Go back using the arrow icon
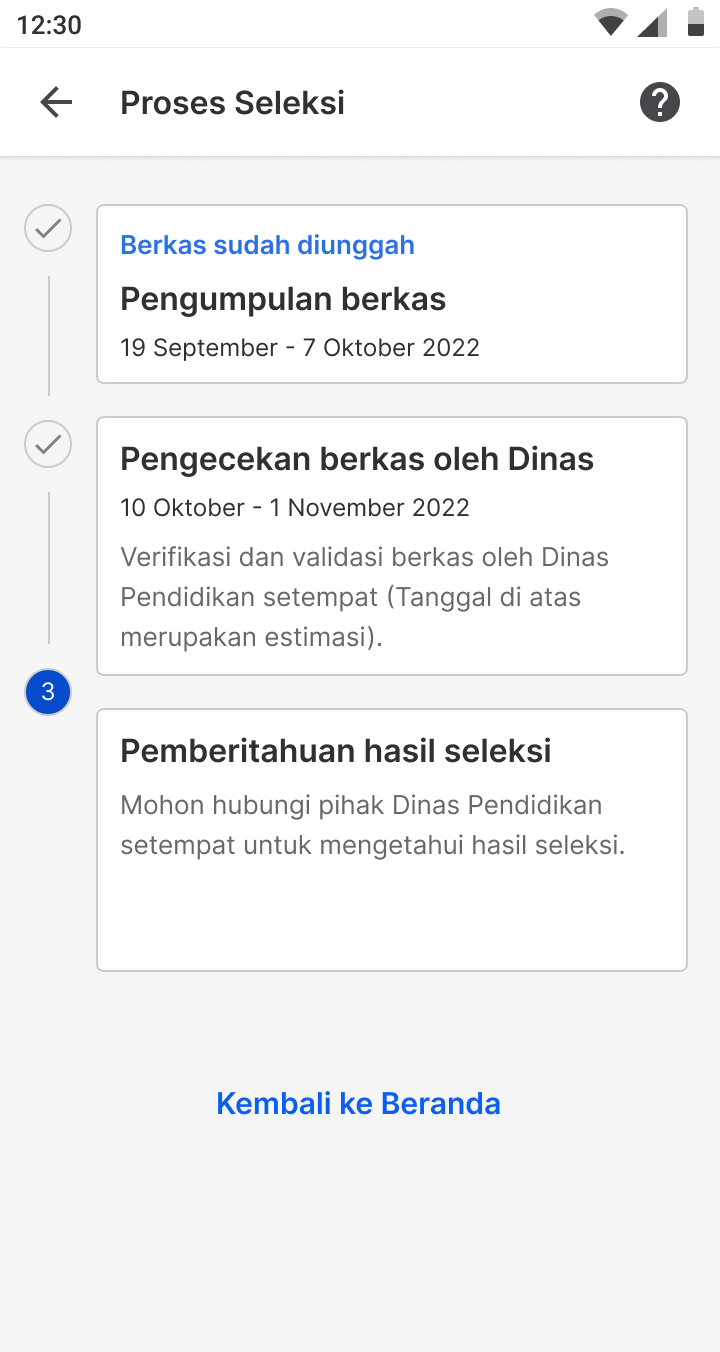Viewport: 720px width, 1352px height. coord(56,102)
